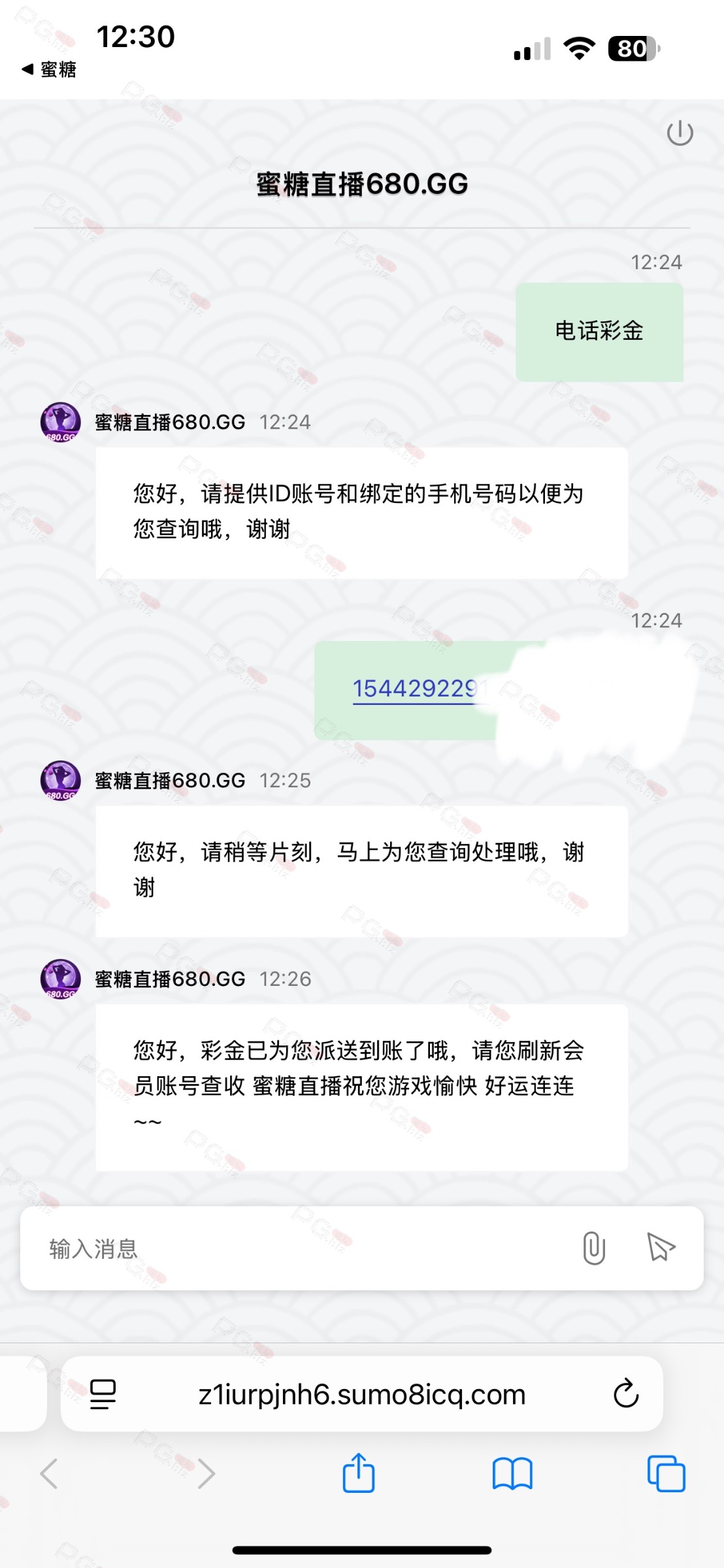The image size is (724, 1568).
Task: Open Safari bookmarks
Action: coord(512,1474)
